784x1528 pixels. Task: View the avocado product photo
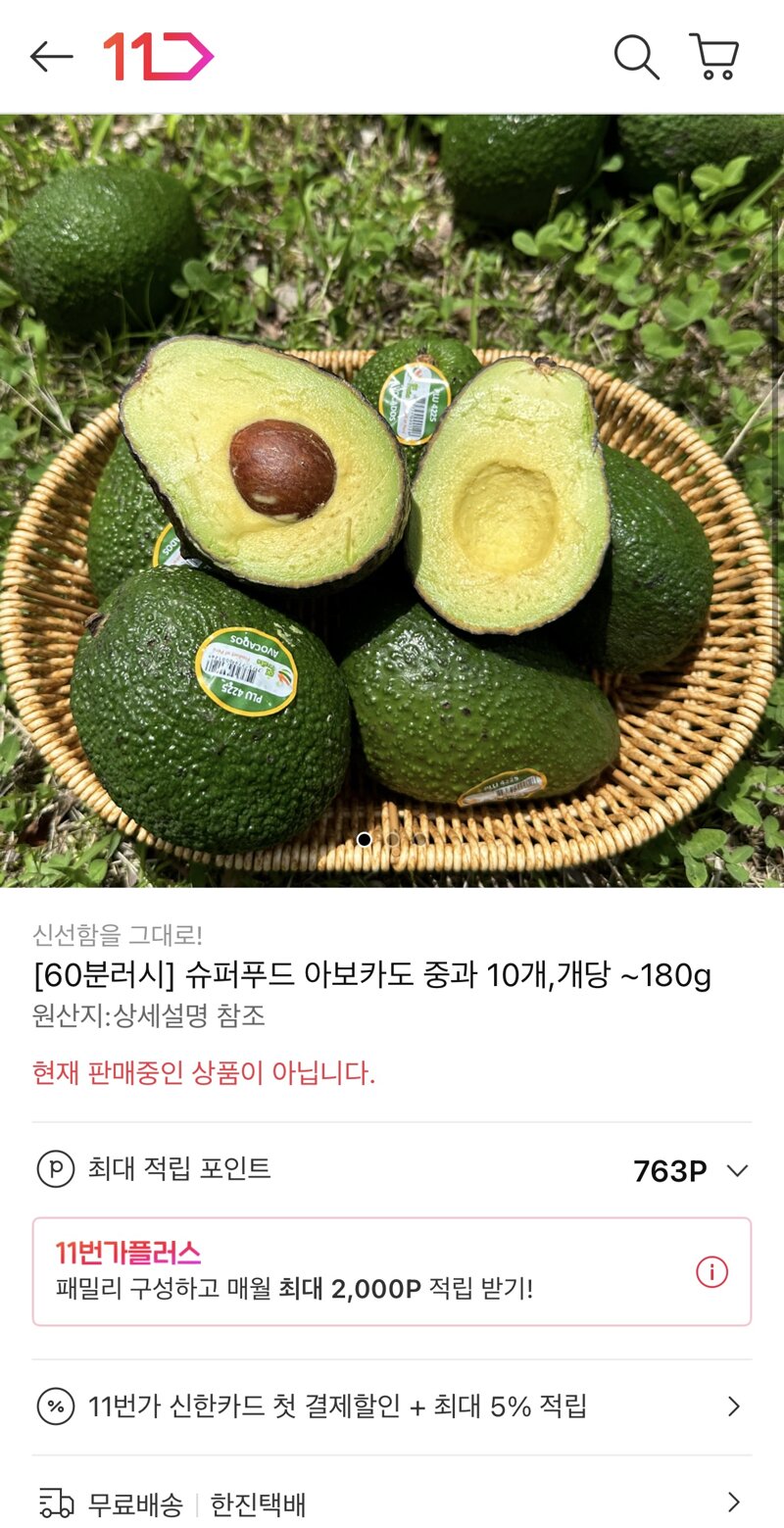click(392, 501)
